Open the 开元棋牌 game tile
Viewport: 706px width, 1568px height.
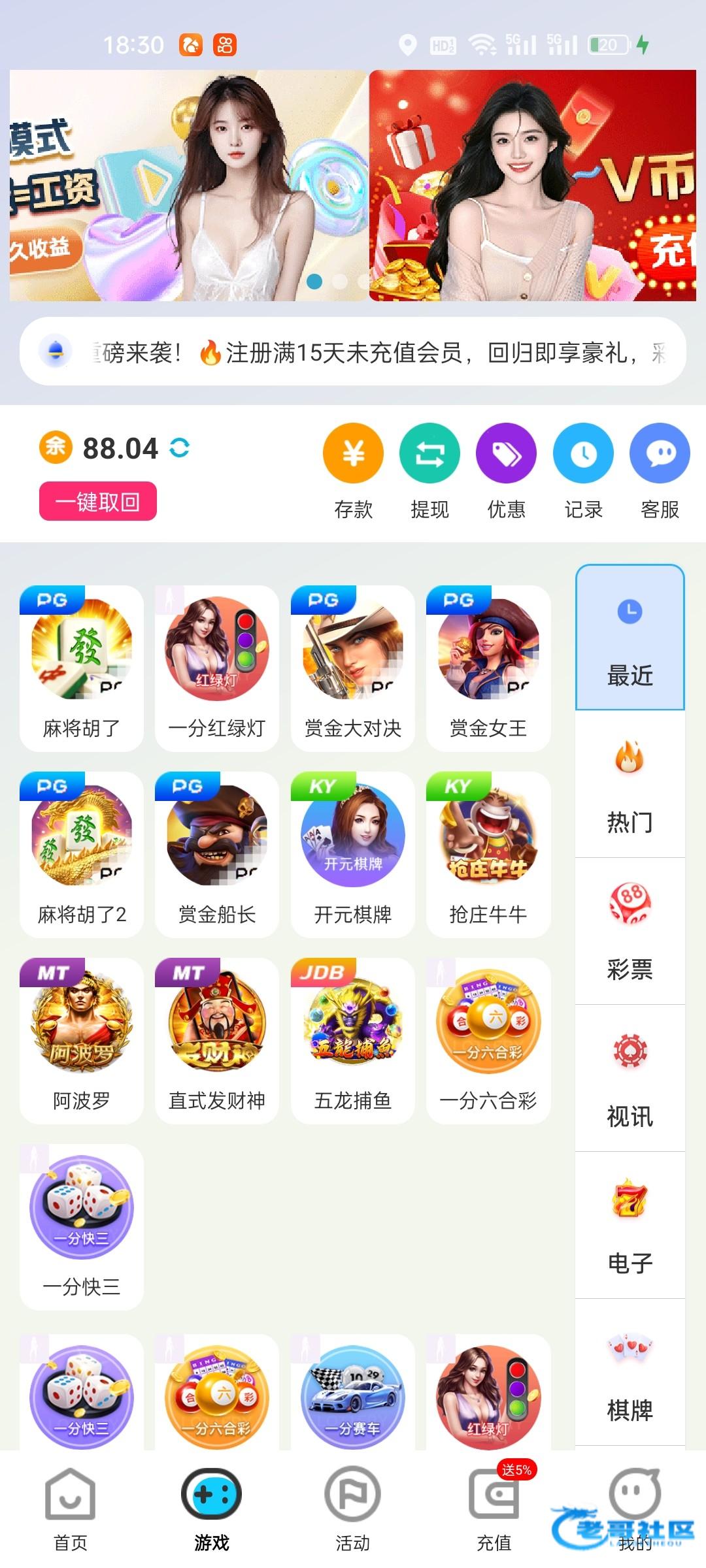(353, 854)
